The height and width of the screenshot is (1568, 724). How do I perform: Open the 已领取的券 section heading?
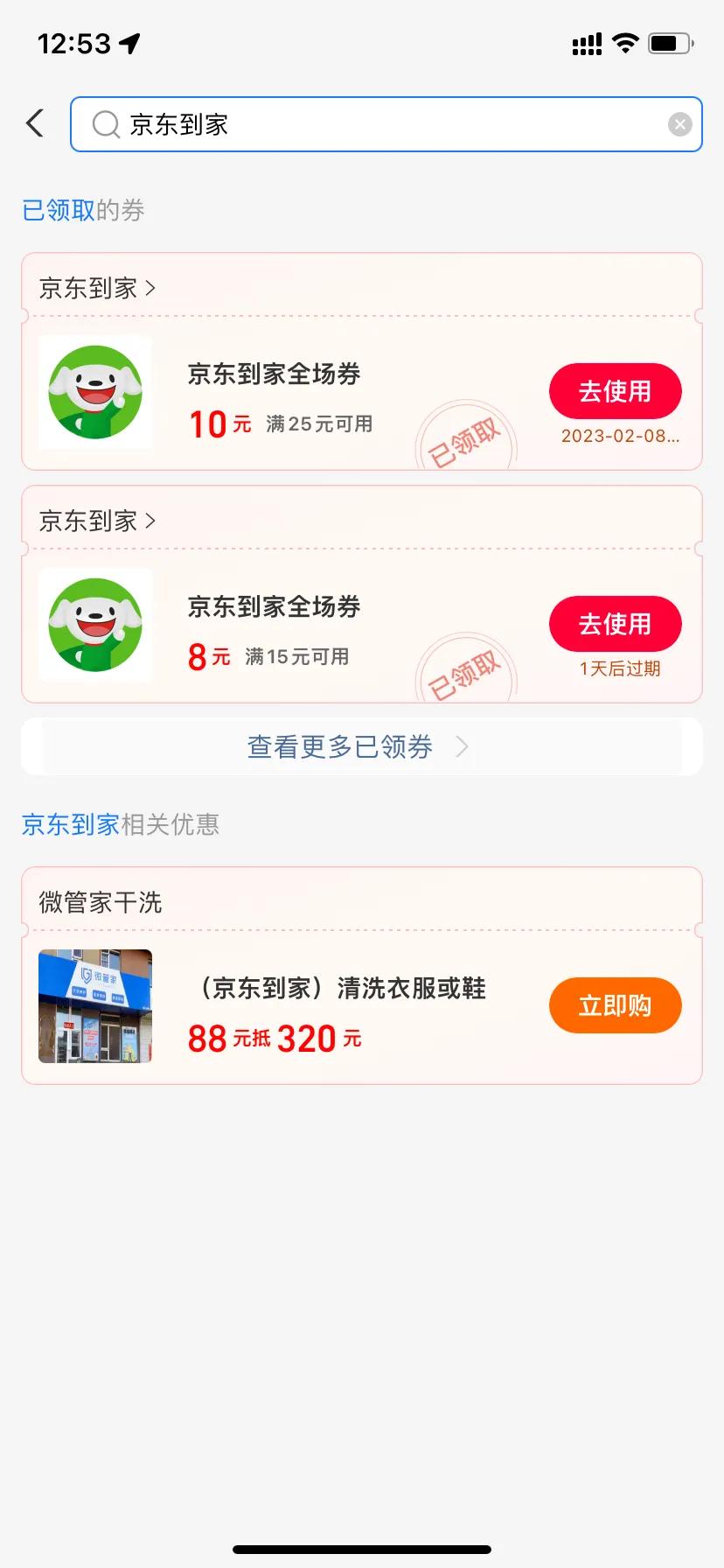pyautogui.click(x=83, y=210)
